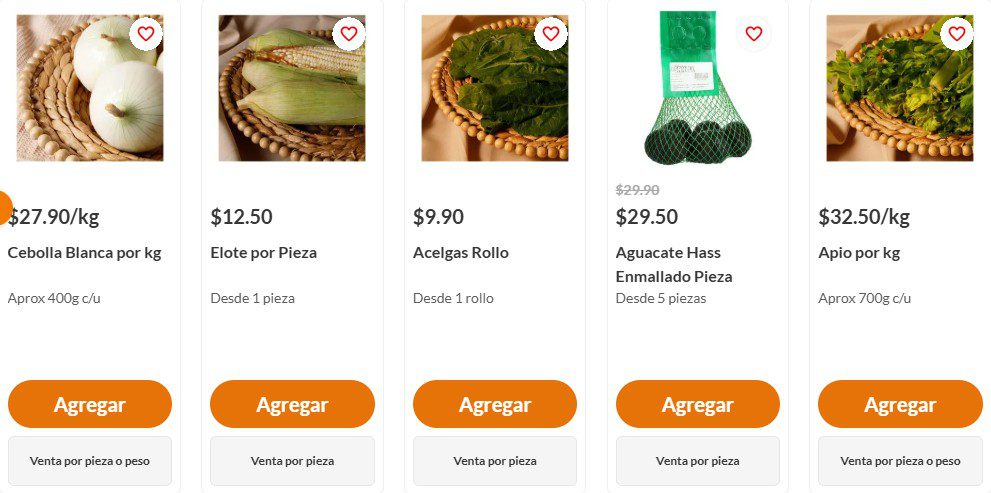This screenshot has height=493, width=991.
Task: Add Cebolla Blanca to favorites
Action: (x=146, y=34)
